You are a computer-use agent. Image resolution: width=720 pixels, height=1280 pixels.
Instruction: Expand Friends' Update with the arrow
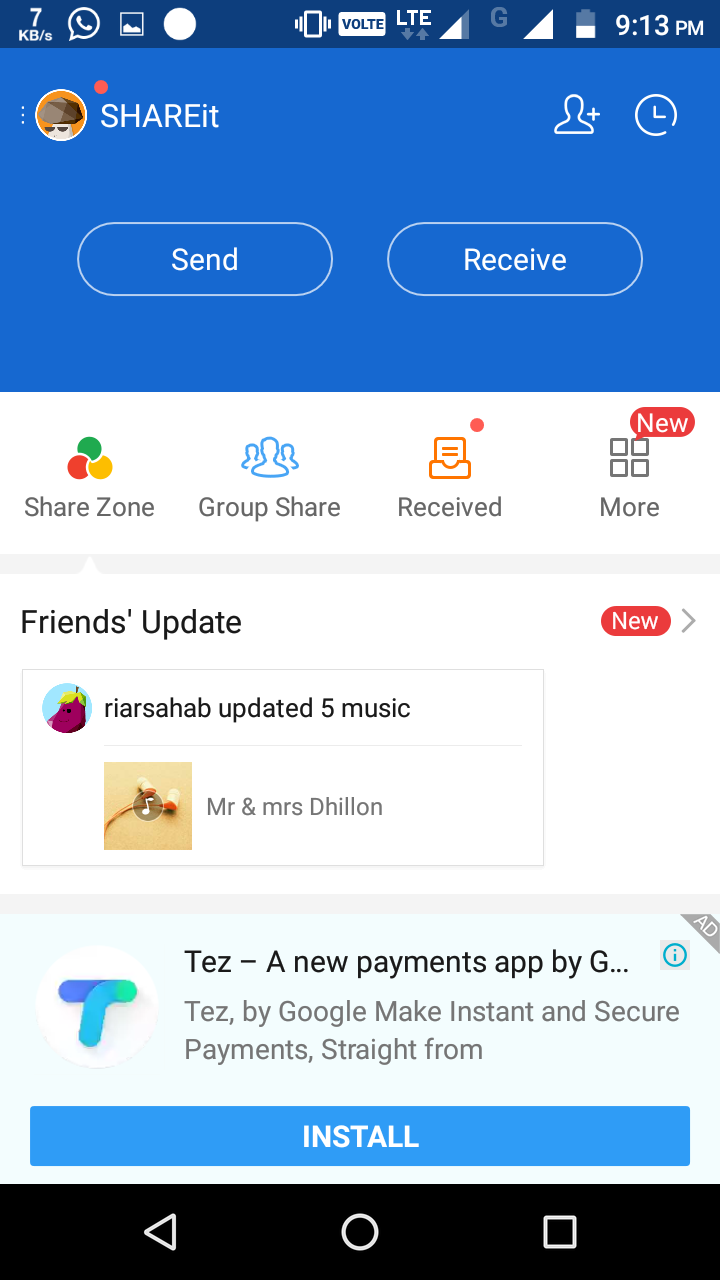[688, 622]
